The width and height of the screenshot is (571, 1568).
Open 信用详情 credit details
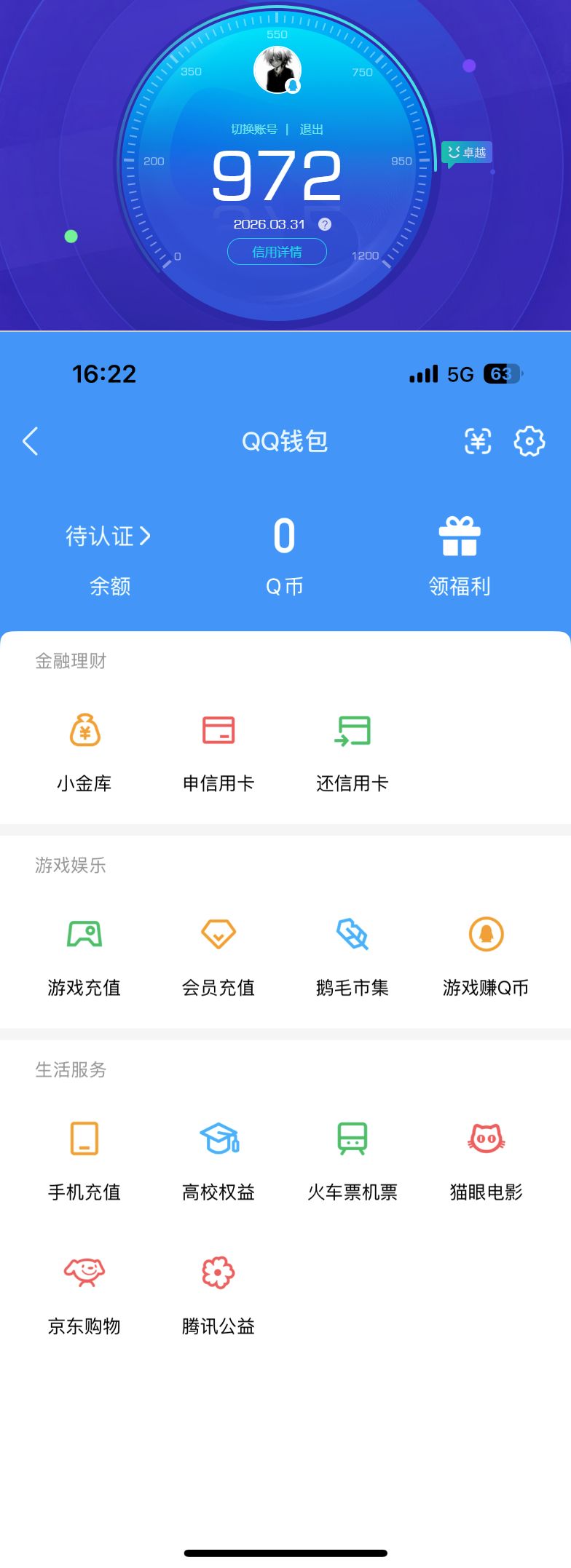click(x=277, y=251)
